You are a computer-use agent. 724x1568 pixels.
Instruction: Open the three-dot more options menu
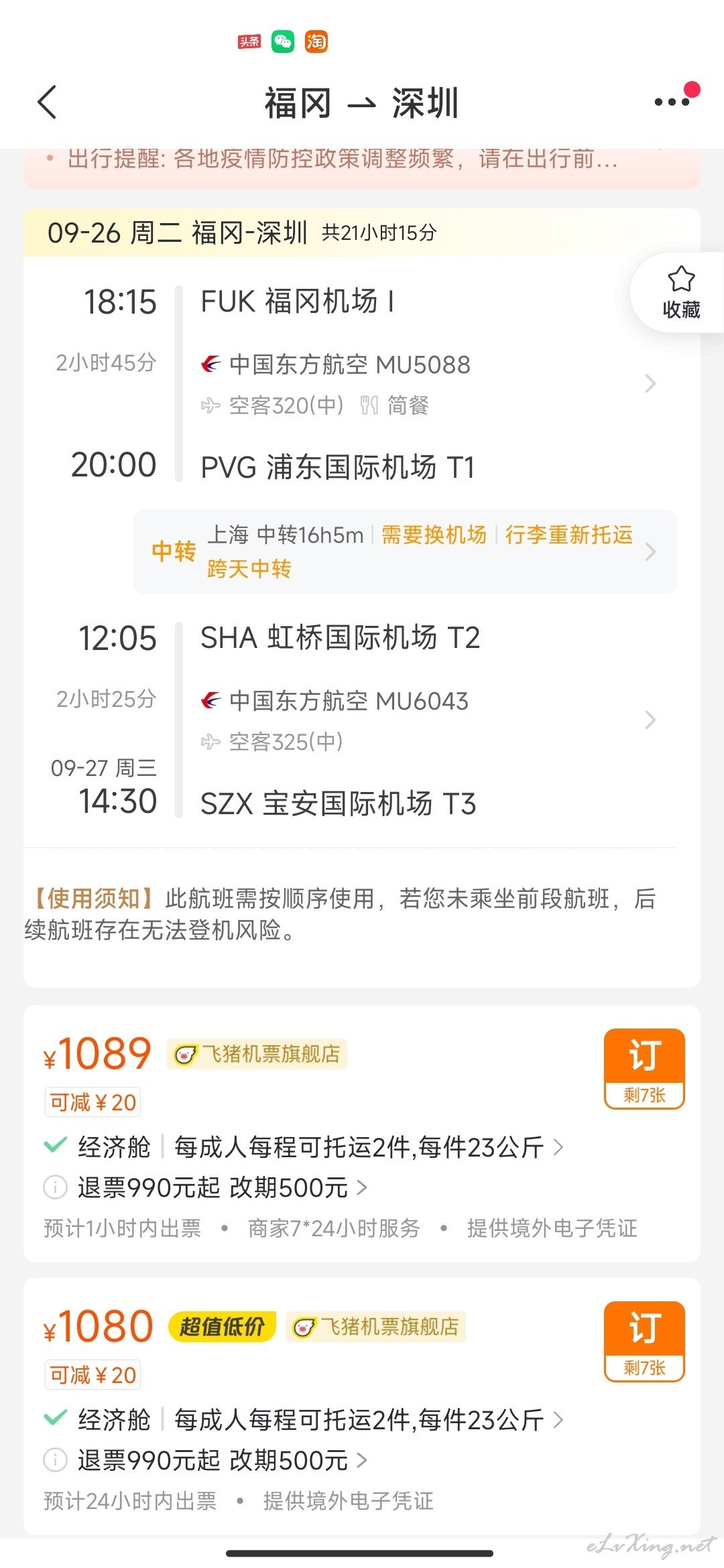672,102
